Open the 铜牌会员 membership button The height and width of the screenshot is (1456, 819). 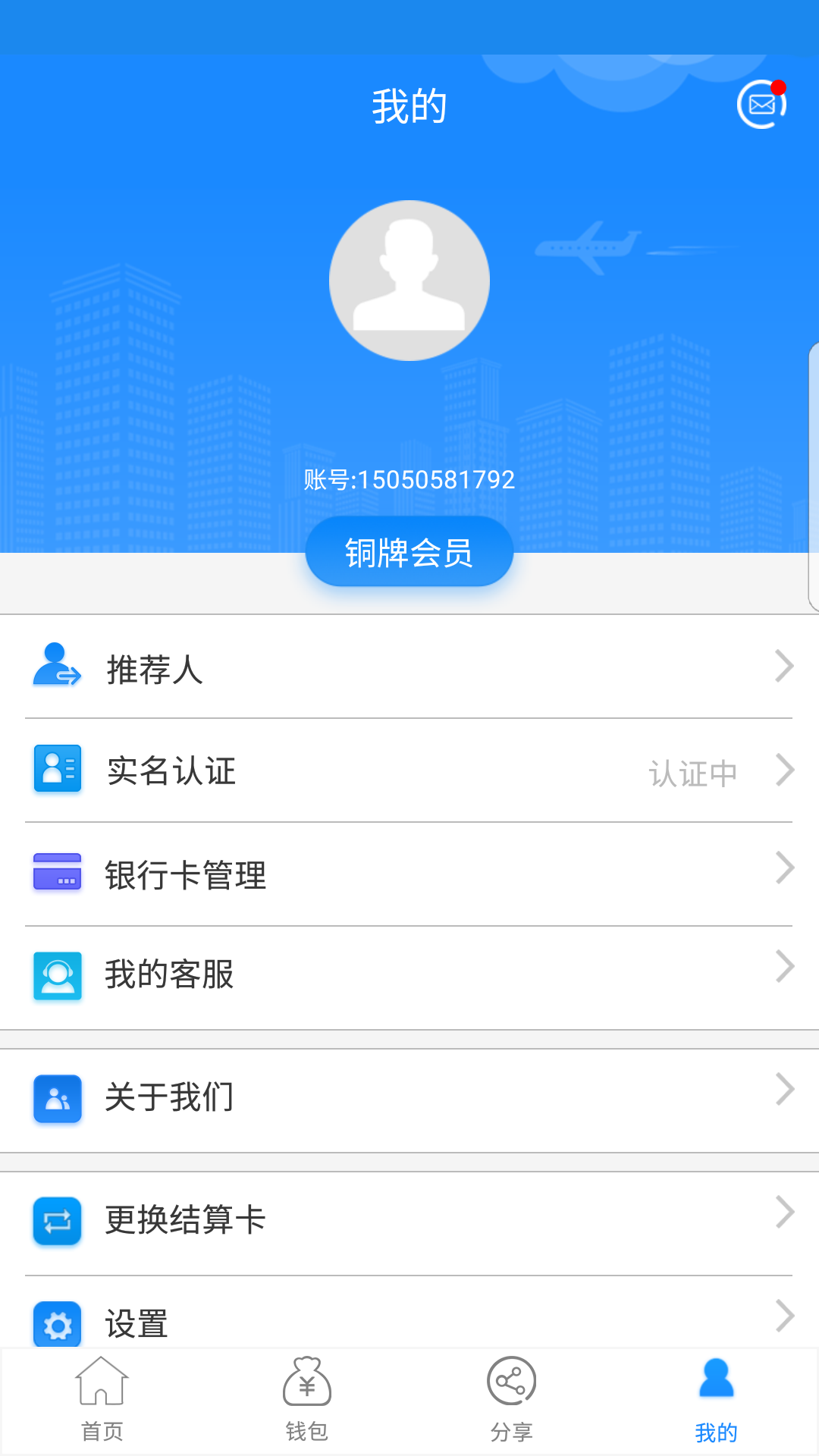409,552
